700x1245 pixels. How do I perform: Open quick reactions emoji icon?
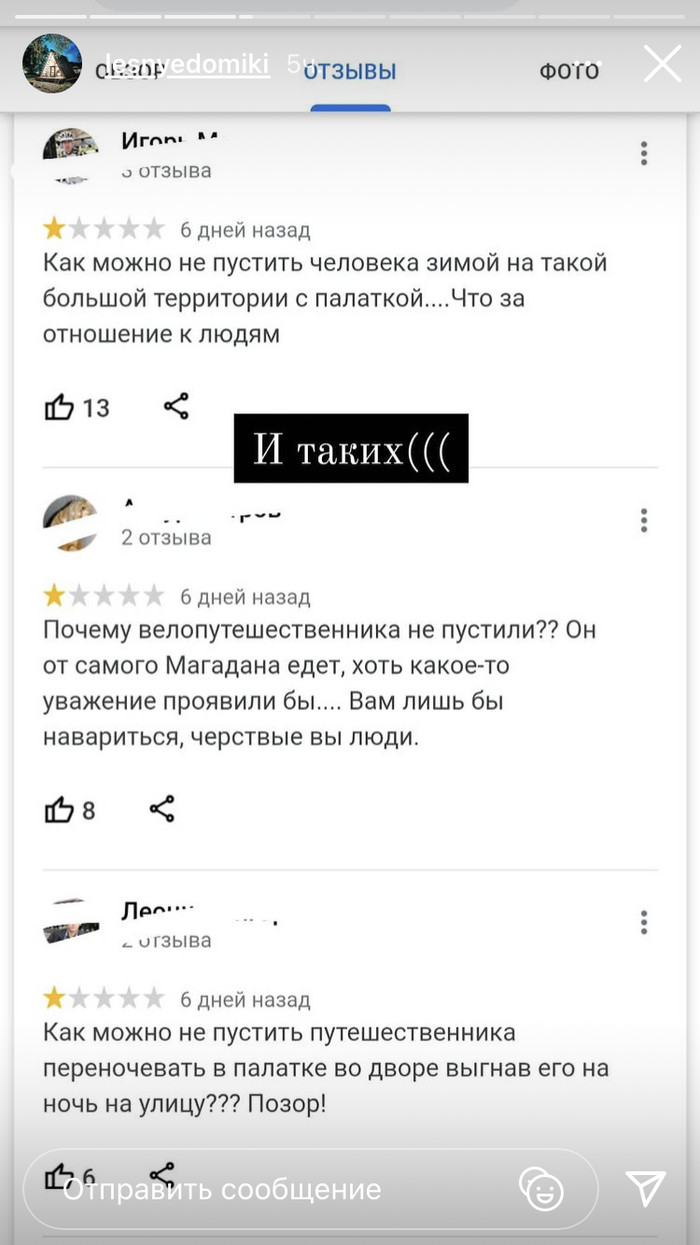click(x=543, y=1188)
